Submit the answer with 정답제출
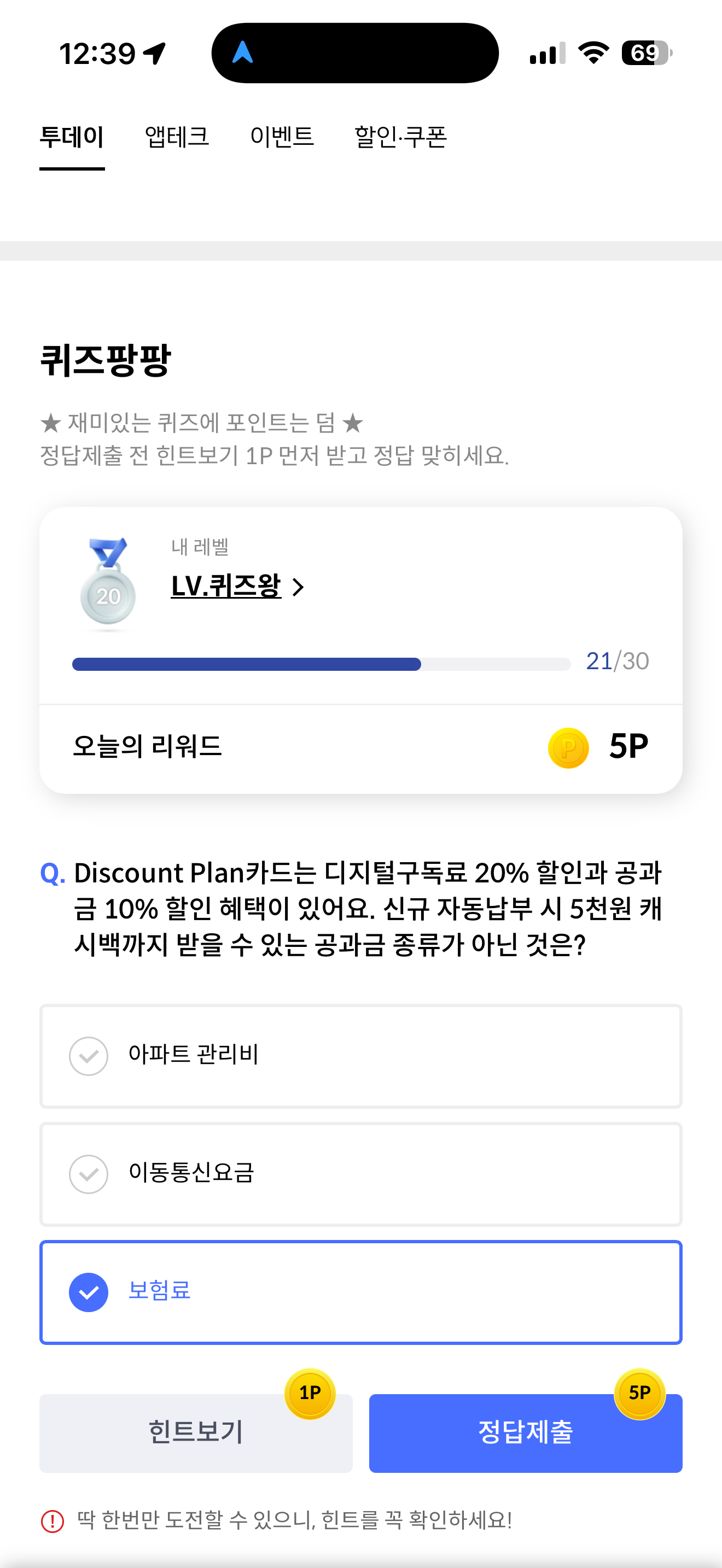 click(x=526, y=1433)
